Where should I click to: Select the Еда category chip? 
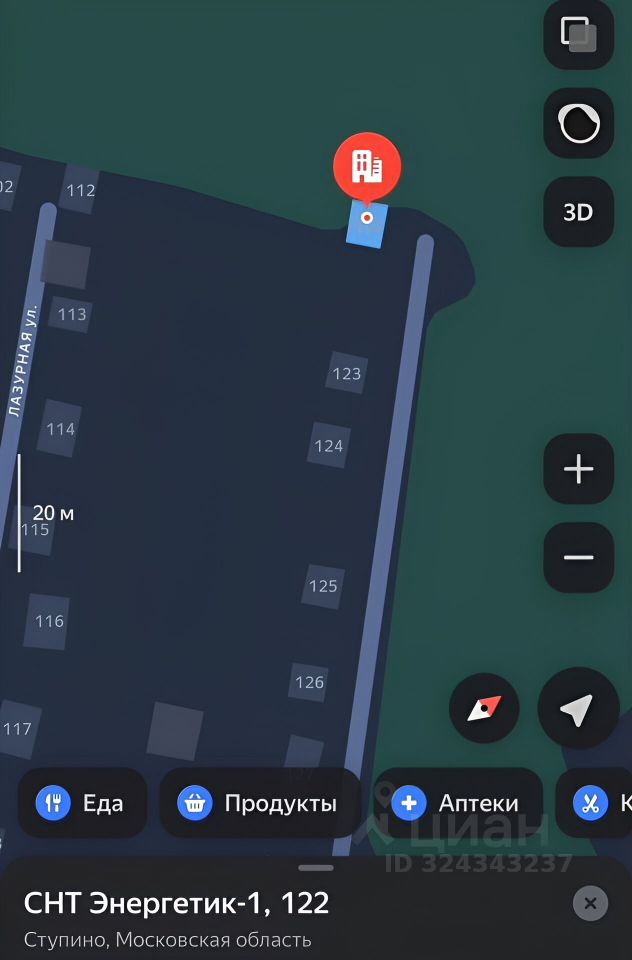coord(82,802)
